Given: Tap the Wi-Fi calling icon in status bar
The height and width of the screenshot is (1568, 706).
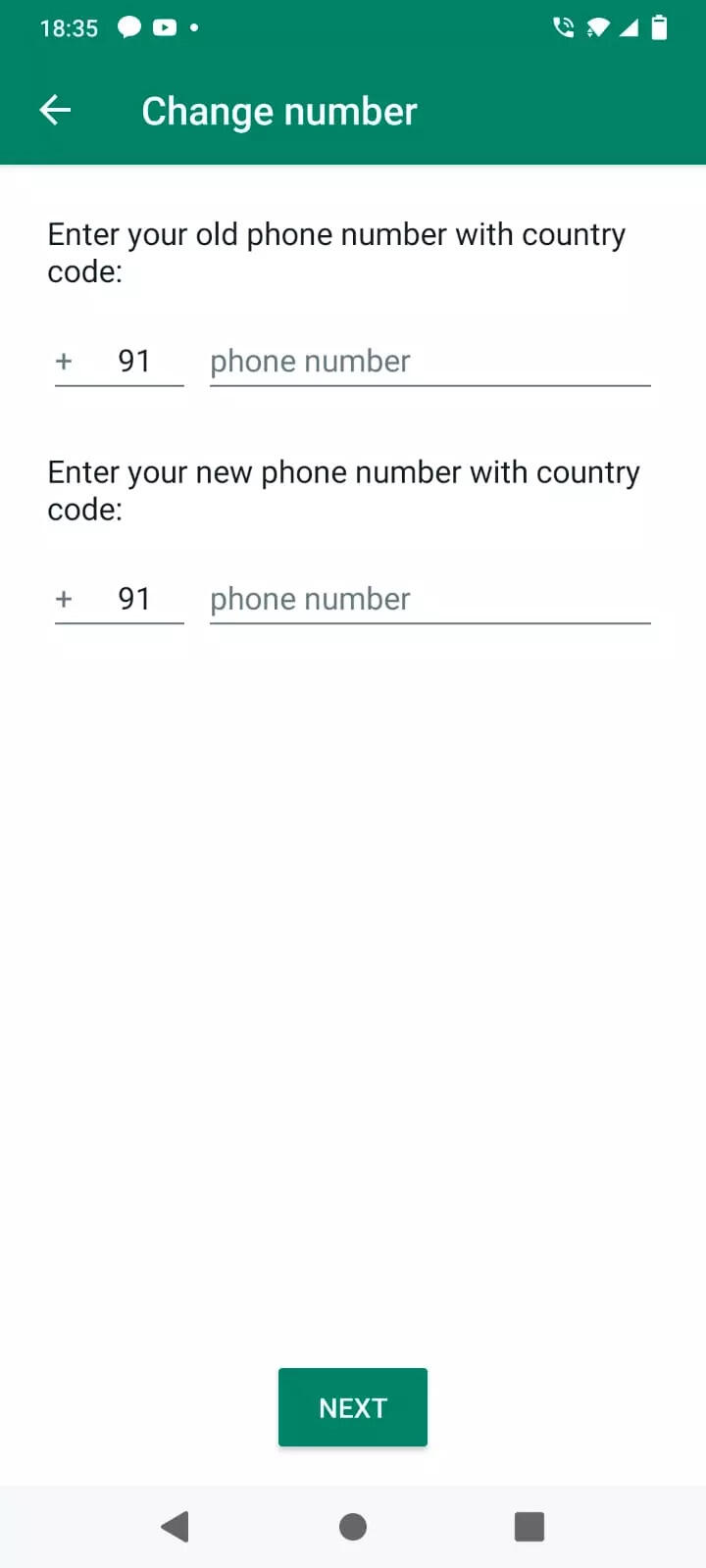Looking at the screenshot, I should [x=564, y=27].
